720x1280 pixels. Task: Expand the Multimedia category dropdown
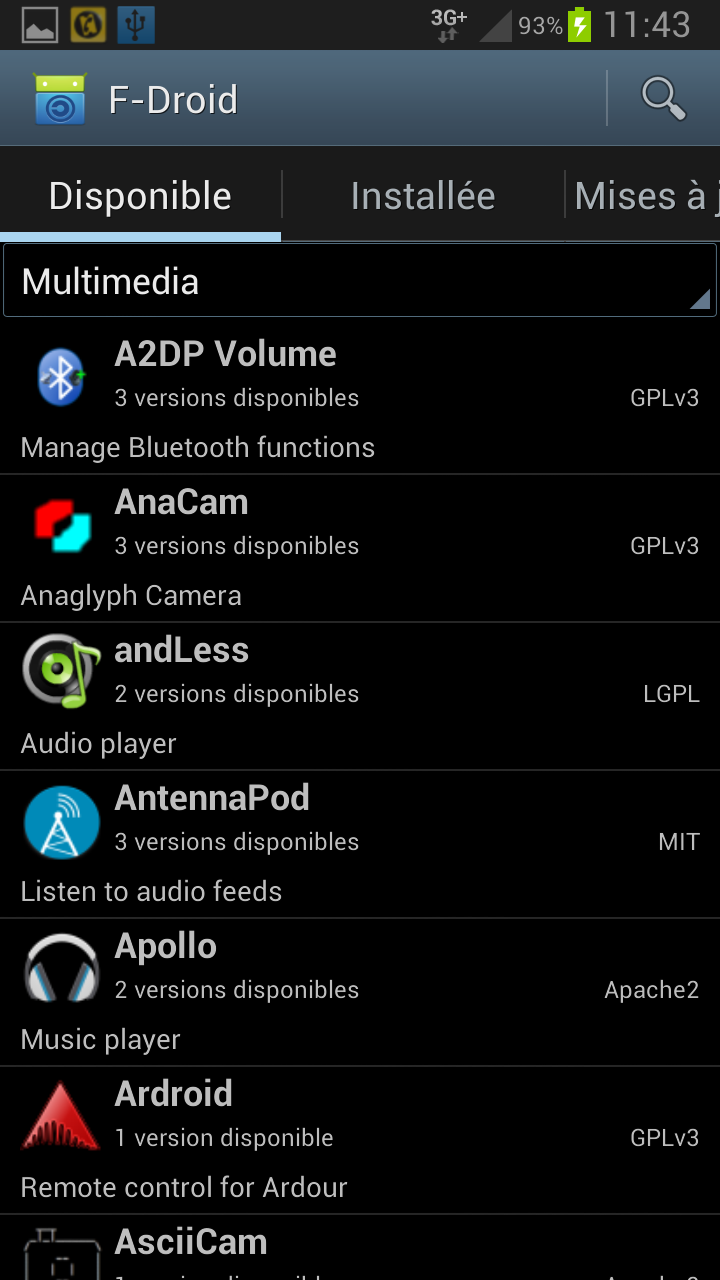[x=360, y=281]
